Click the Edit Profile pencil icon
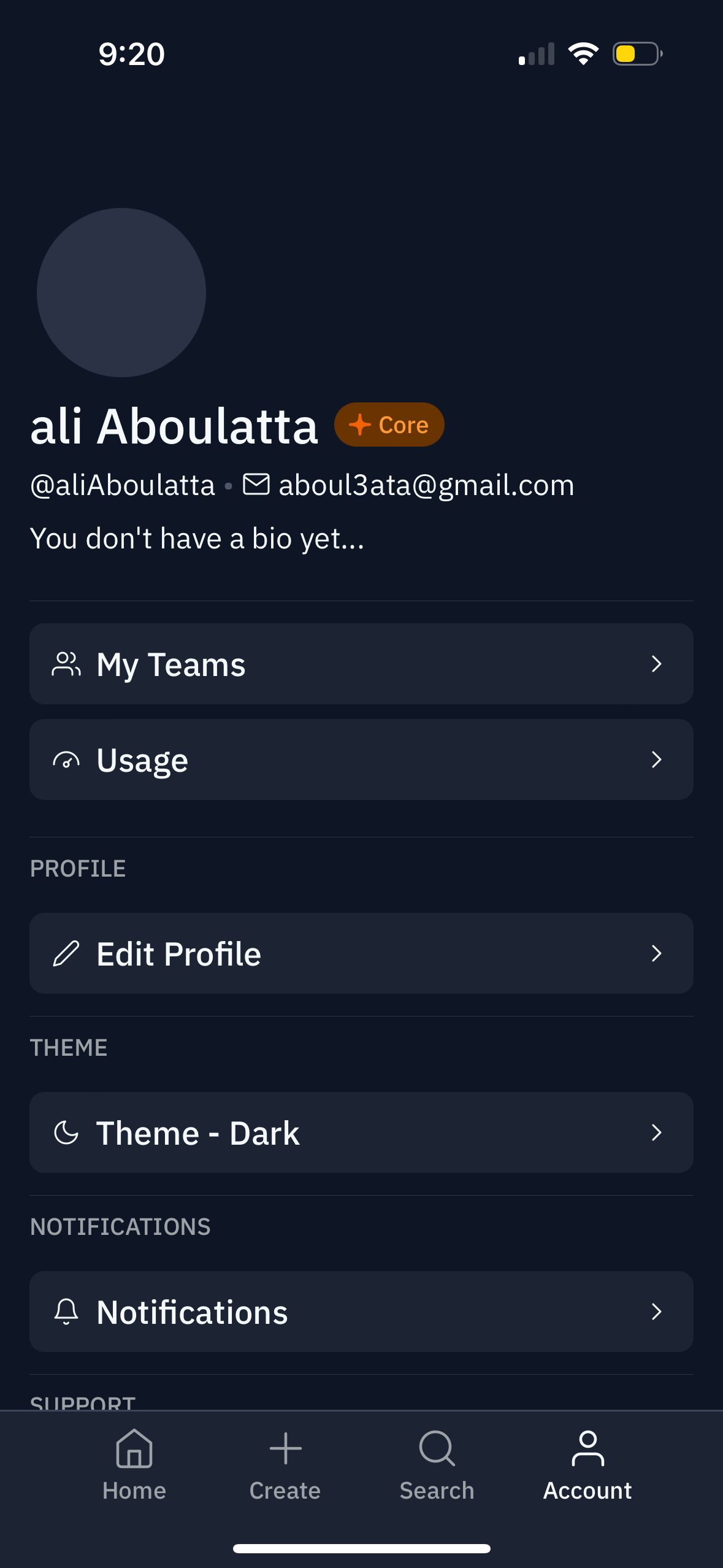 pos(66,953)
